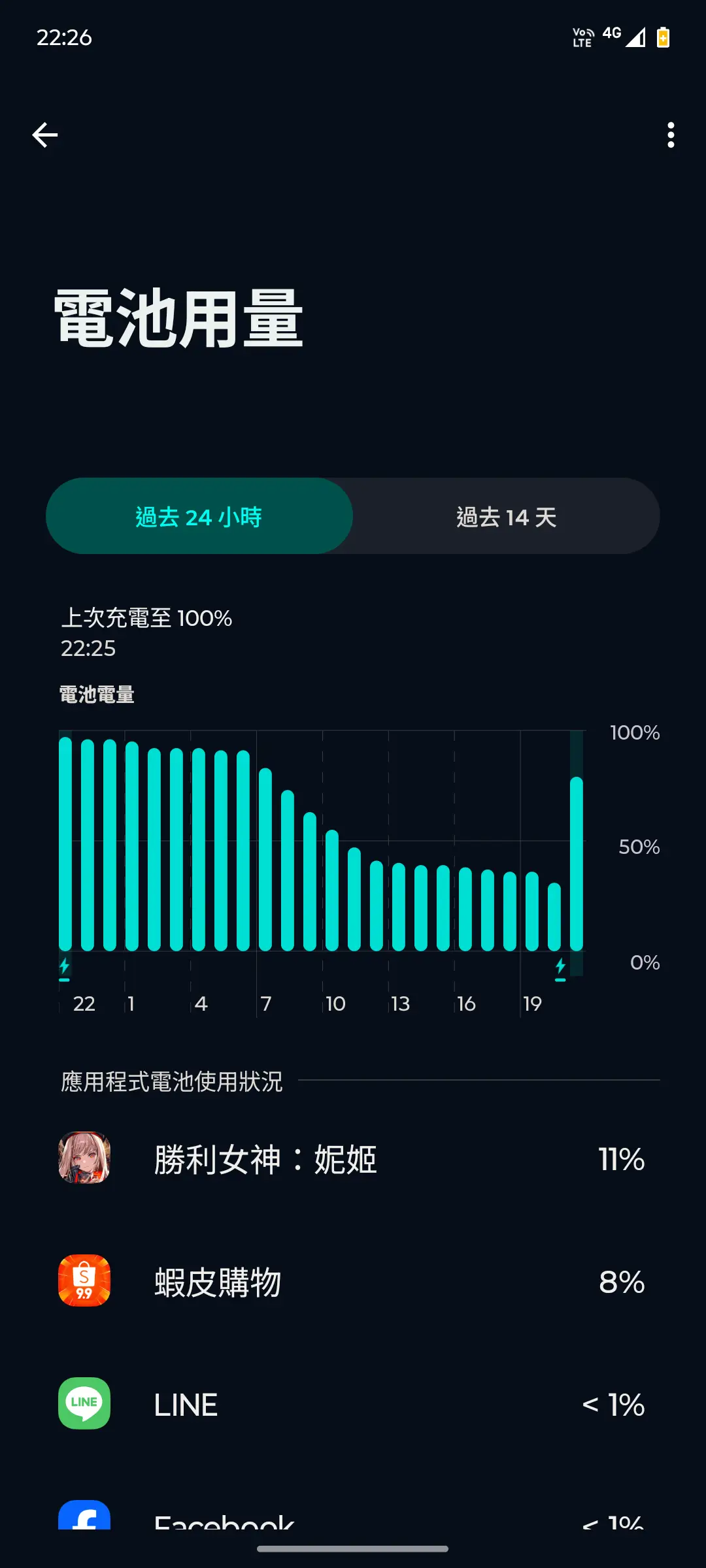
Task: Open the three-dot overflow menu
Action: coord(671,135)
